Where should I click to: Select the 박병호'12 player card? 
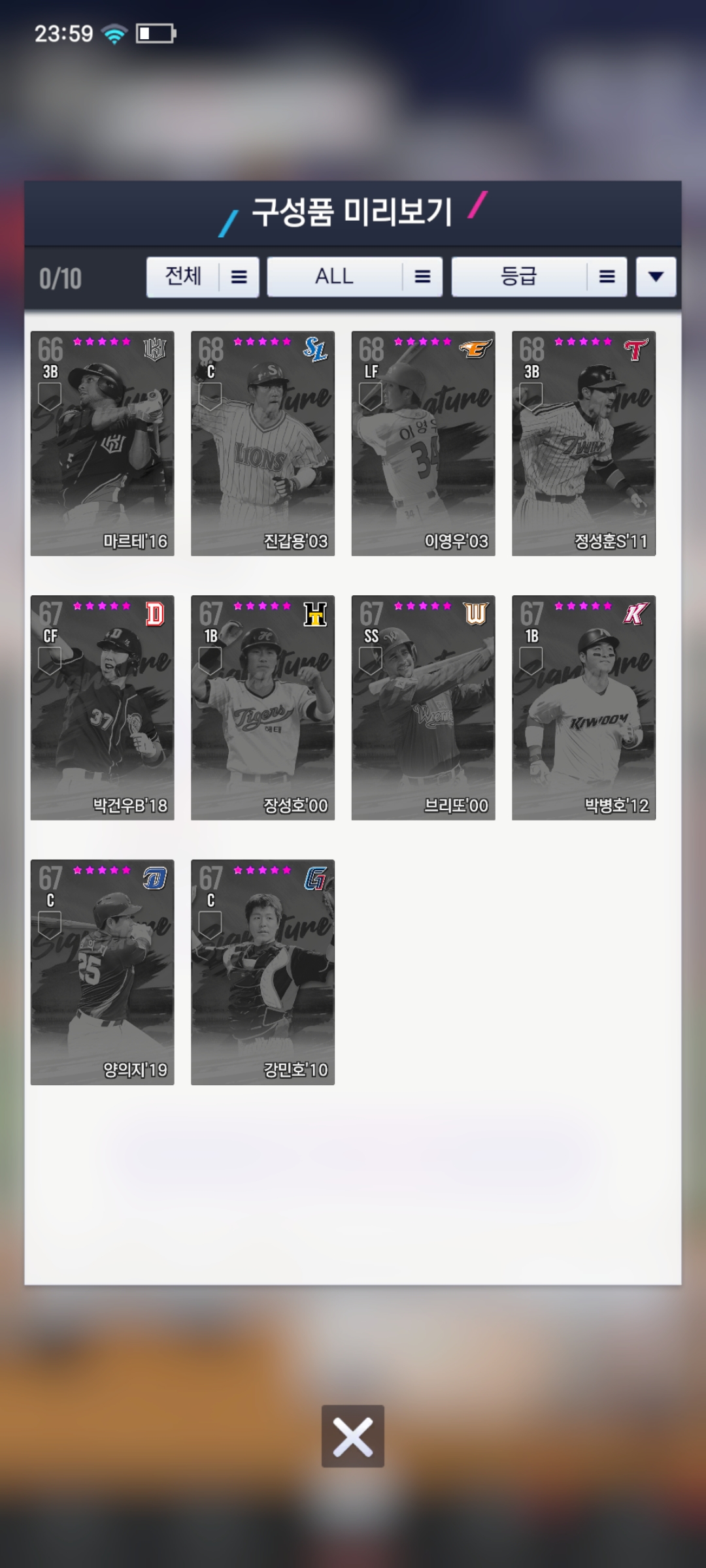(x=584, y=708)
